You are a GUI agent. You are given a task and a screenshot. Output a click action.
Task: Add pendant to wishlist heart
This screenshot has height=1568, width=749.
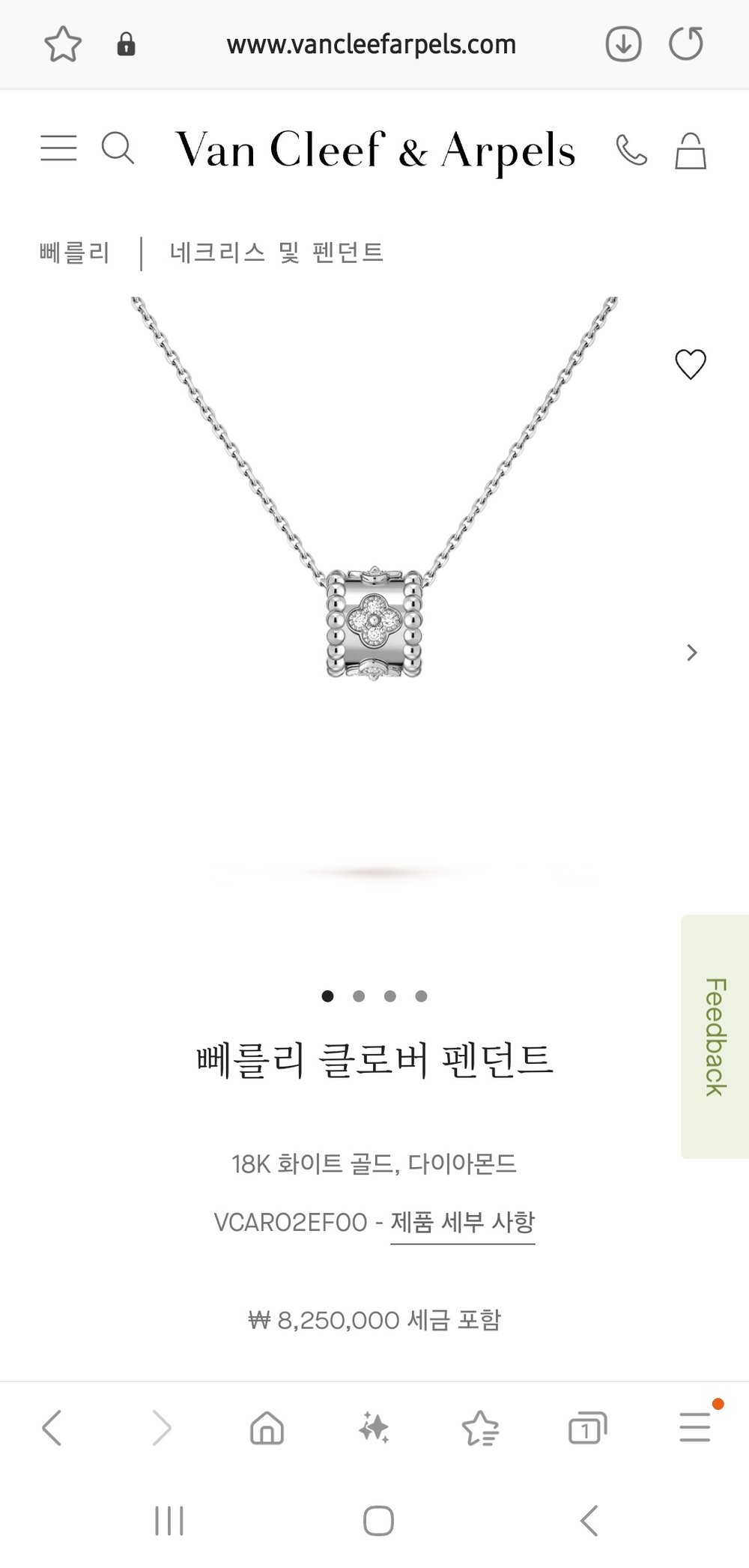coord(690,365)
